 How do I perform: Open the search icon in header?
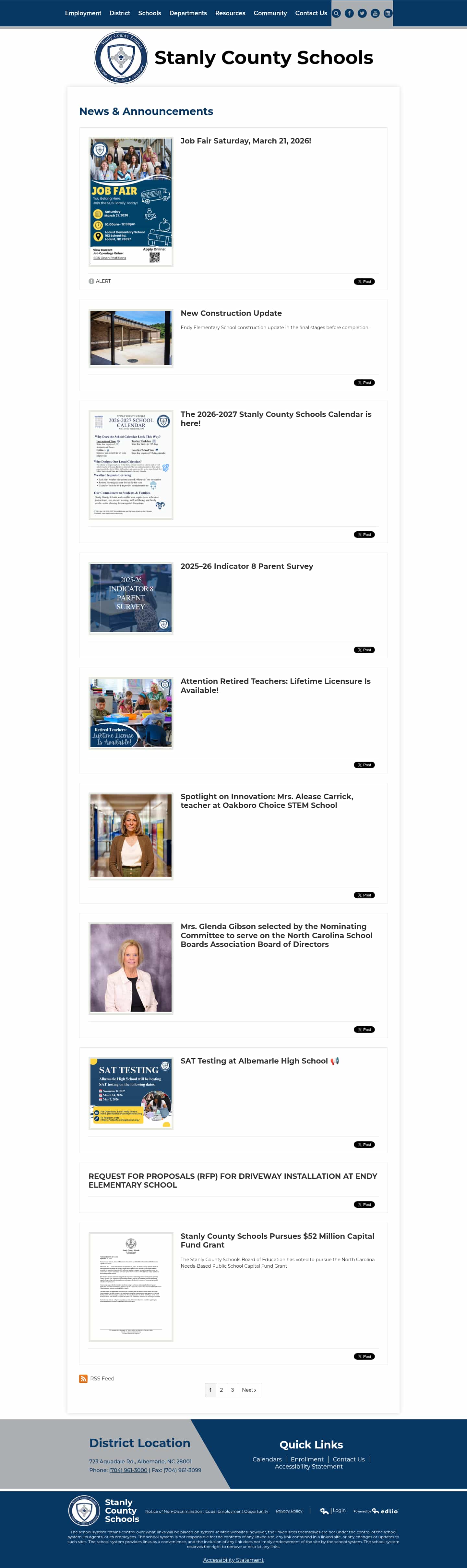click(336, 13)
